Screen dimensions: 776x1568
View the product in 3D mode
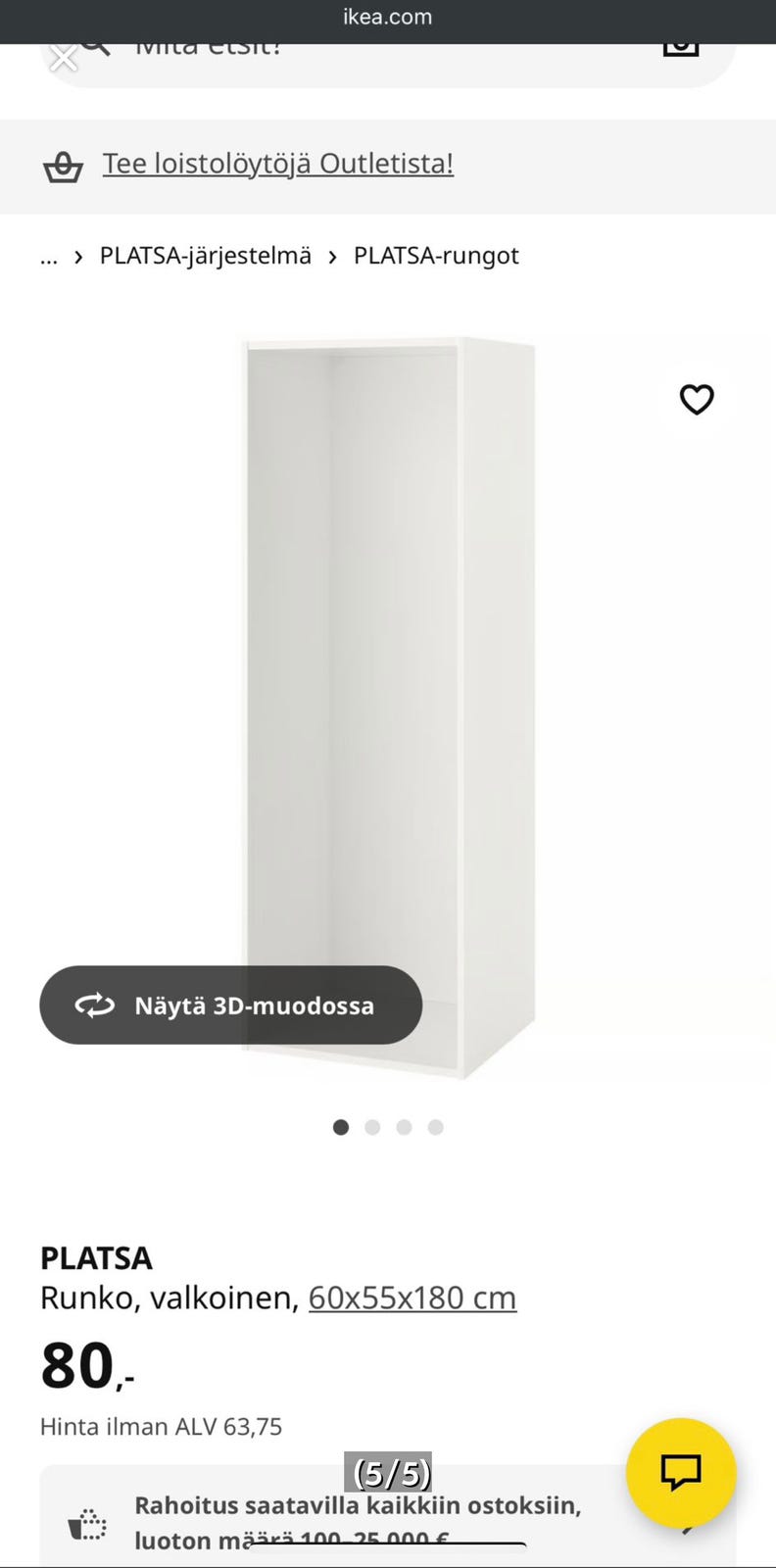(x=231, y=1005)
